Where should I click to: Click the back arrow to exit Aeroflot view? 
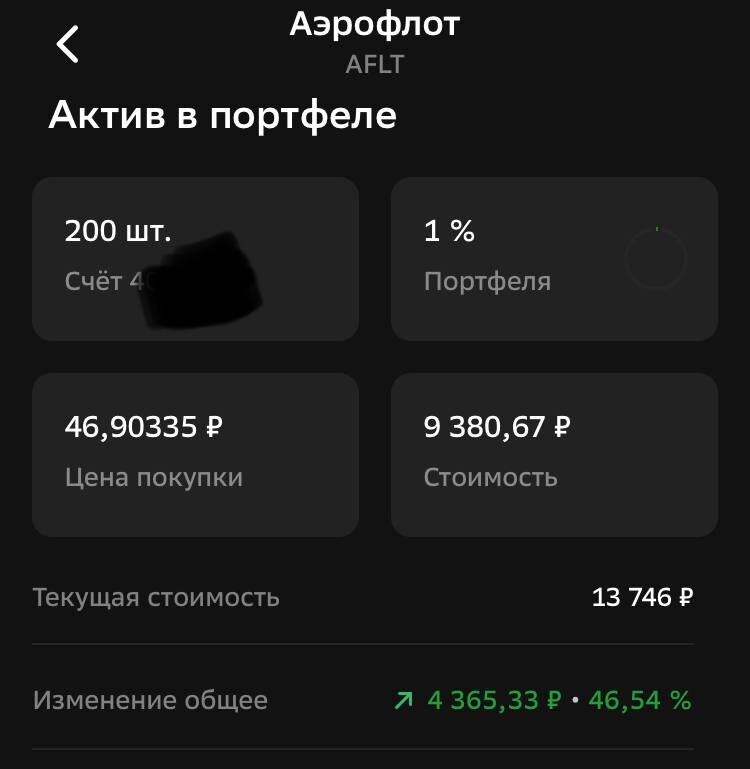[67, 42]
